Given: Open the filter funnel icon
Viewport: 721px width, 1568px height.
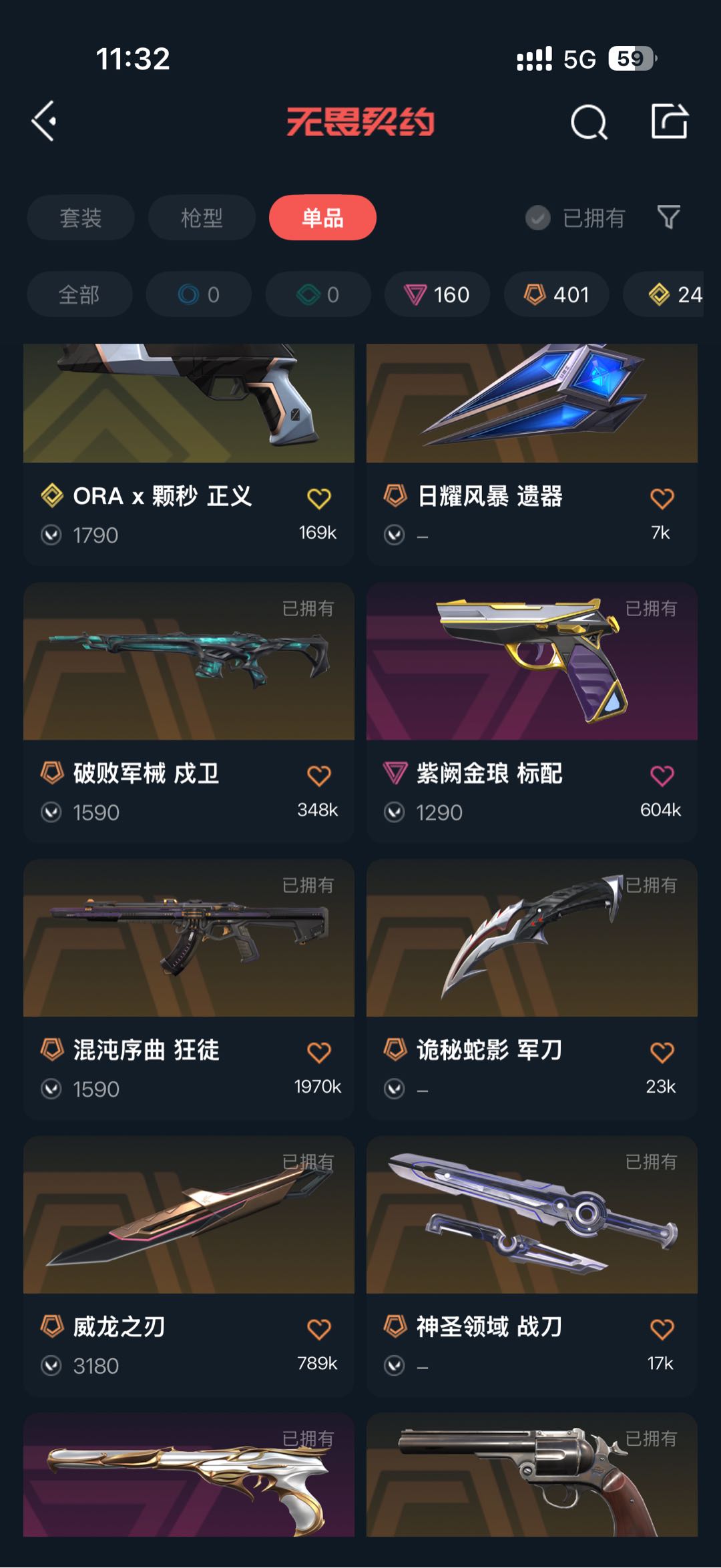Looking at the screenshot, I should click(668, 217).
